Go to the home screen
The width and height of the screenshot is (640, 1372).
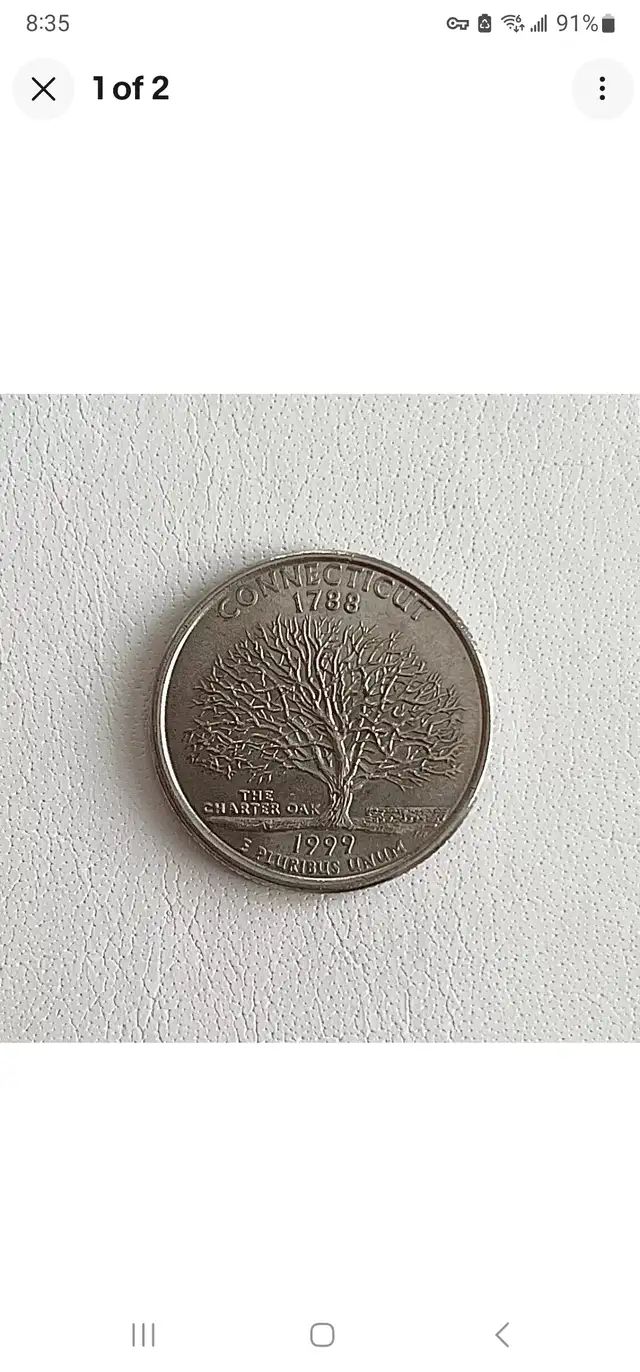point(322,1334)
